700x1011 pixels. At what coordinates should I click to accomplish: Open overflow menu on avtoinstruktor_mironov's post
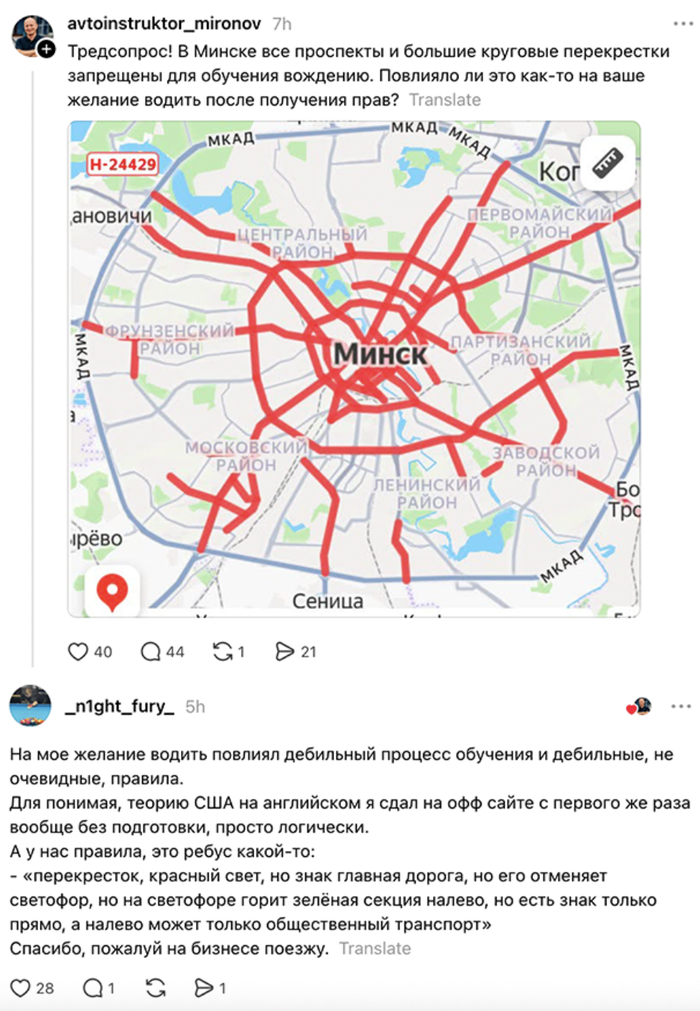pos(683,24)
